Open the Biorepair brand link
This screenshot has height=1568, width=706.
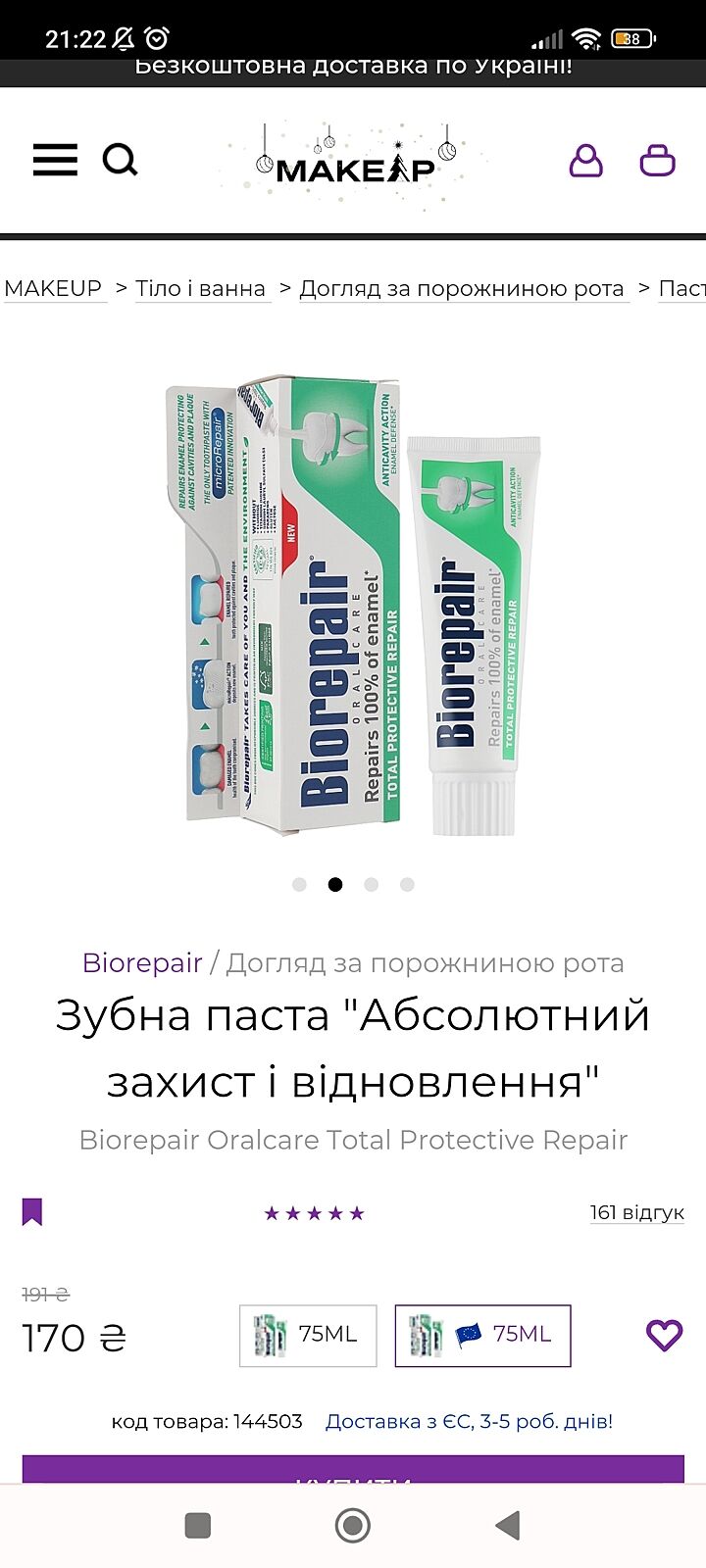click(142, 962)
